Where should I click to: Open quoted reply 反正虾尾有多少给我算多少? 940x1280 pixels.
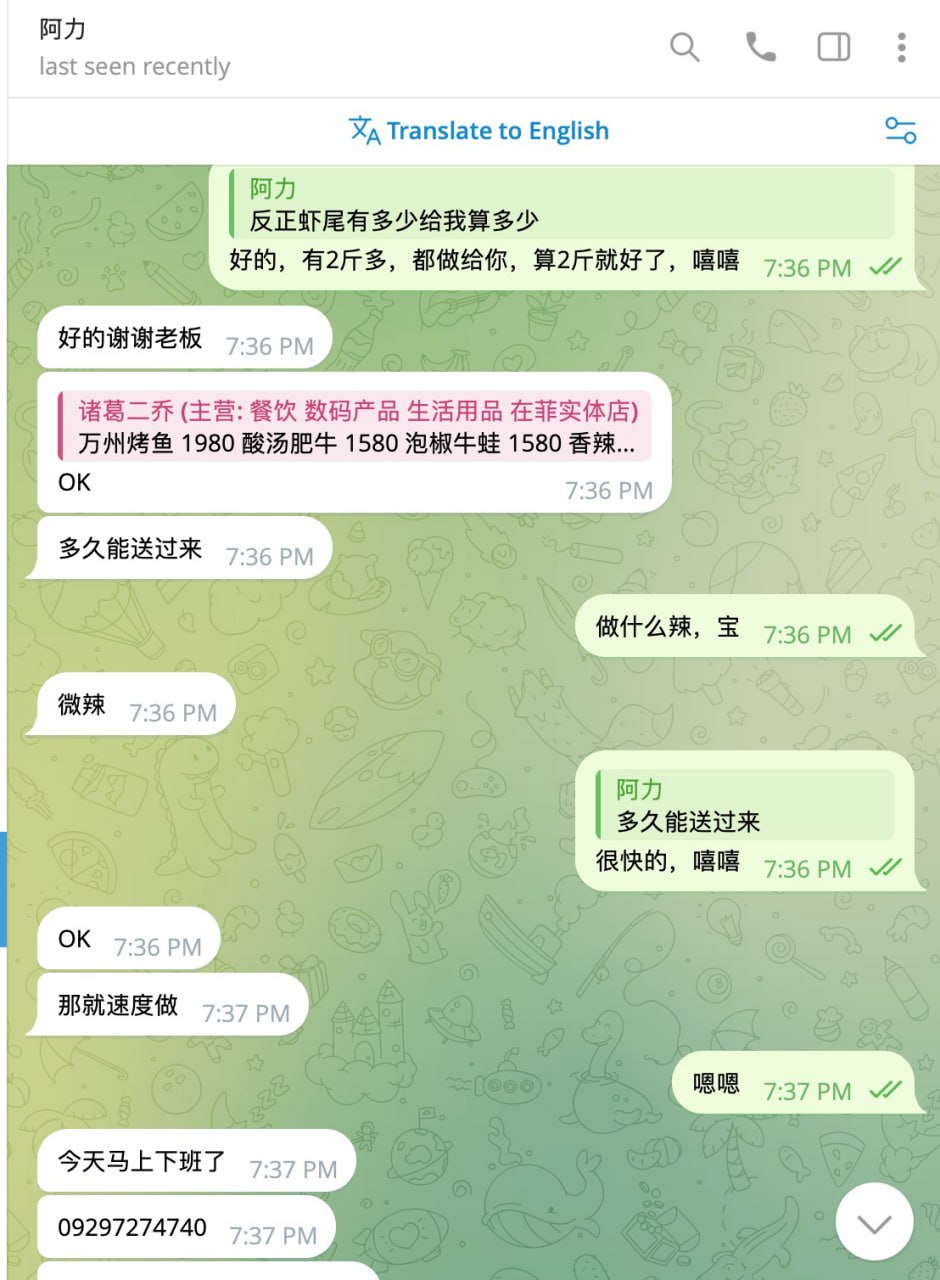(560, 205)
